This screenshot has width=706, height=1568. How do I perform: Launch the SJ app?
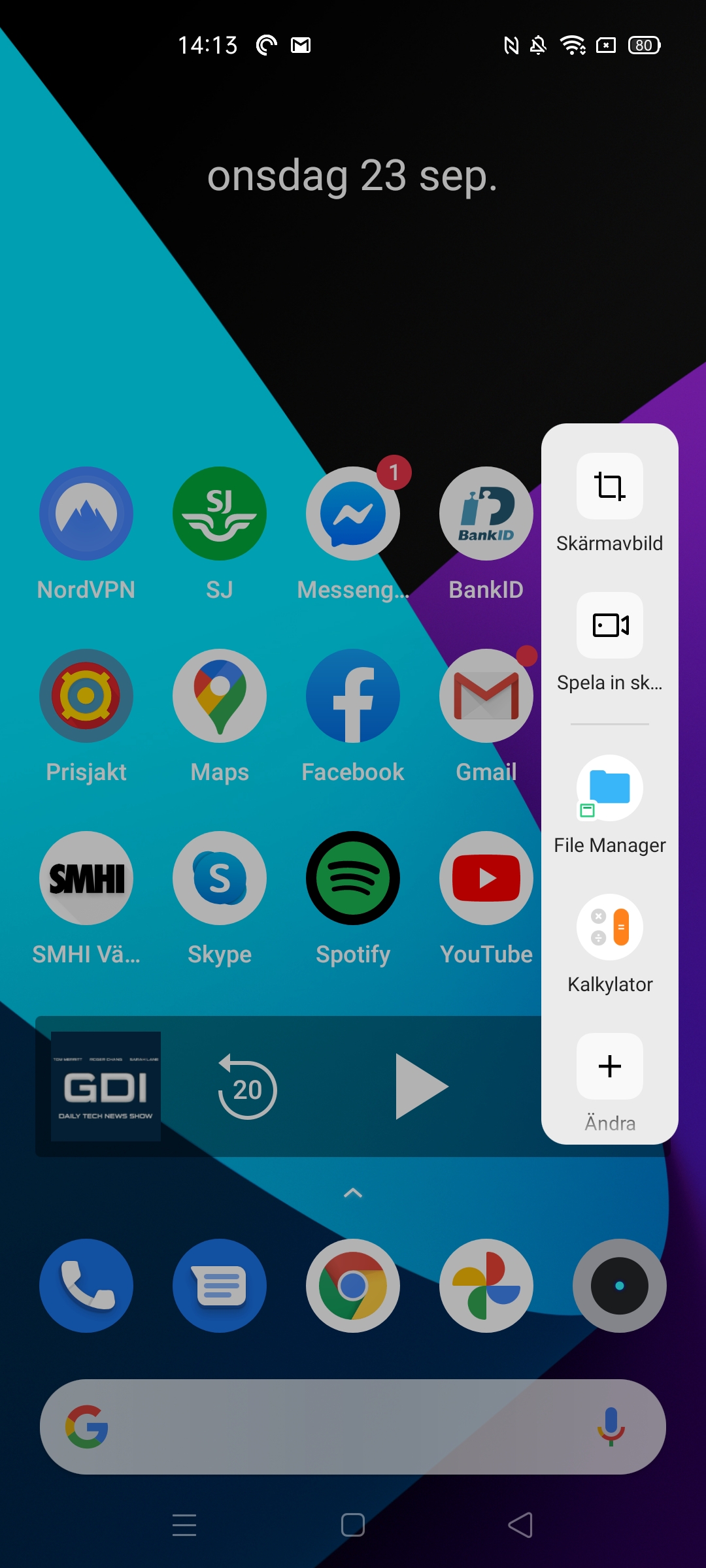pos(220,514)
